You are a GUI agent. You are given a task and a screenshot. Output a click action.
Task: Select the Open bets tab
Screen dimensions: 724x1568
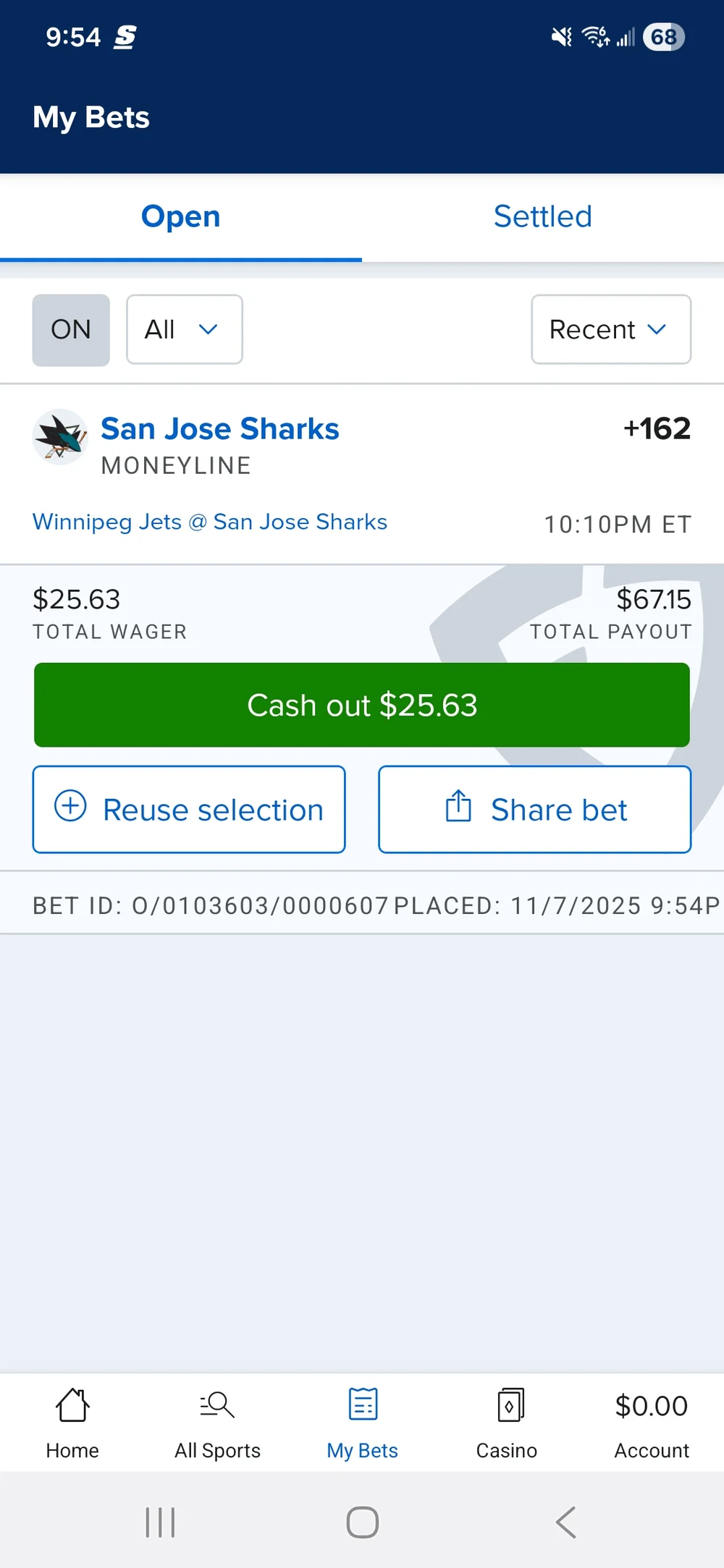coord(180,216)
